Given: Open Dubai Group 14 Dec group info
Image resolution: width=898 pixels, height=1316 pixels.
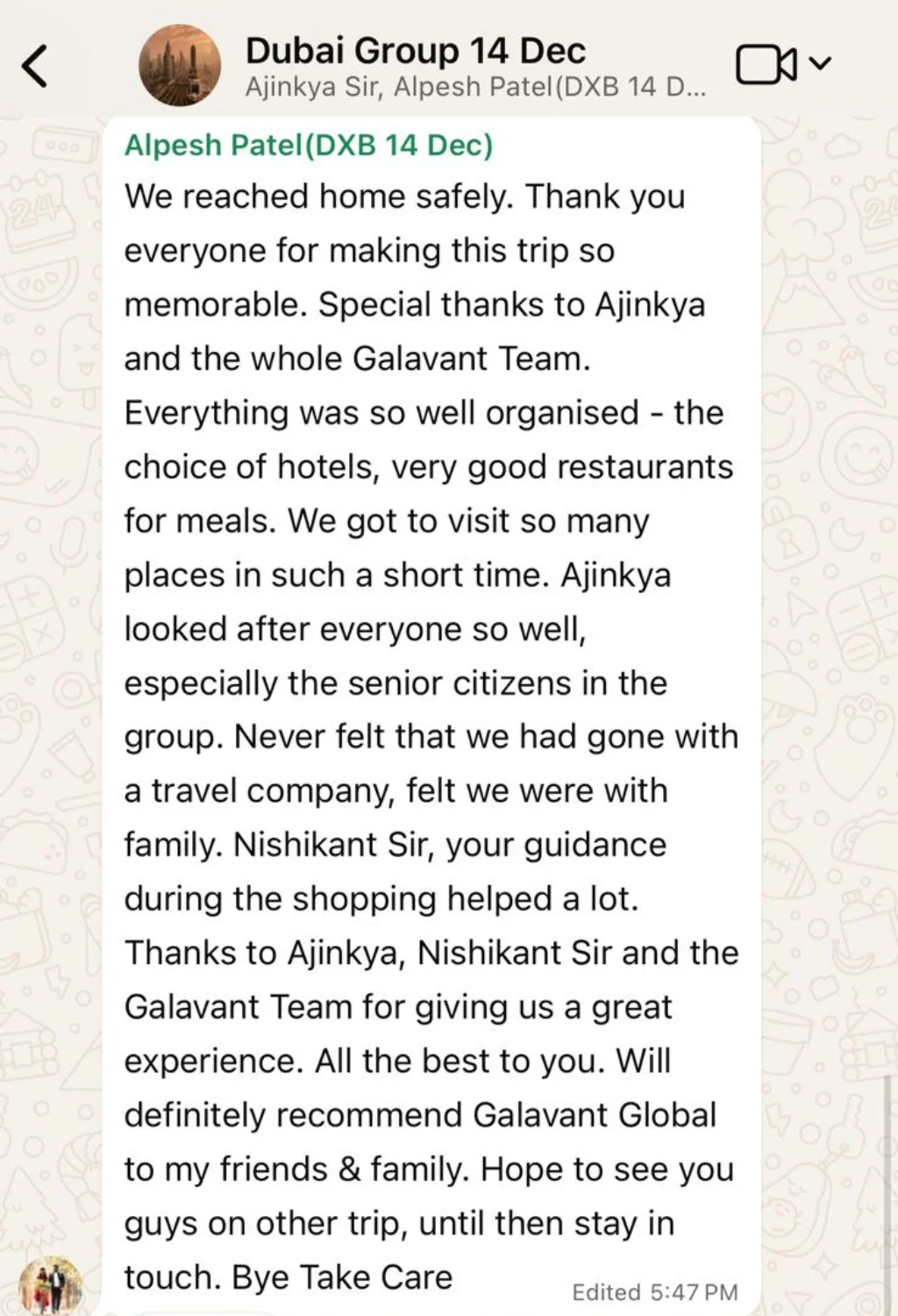Looking at the screenshot, I should (x=415, y=51).
